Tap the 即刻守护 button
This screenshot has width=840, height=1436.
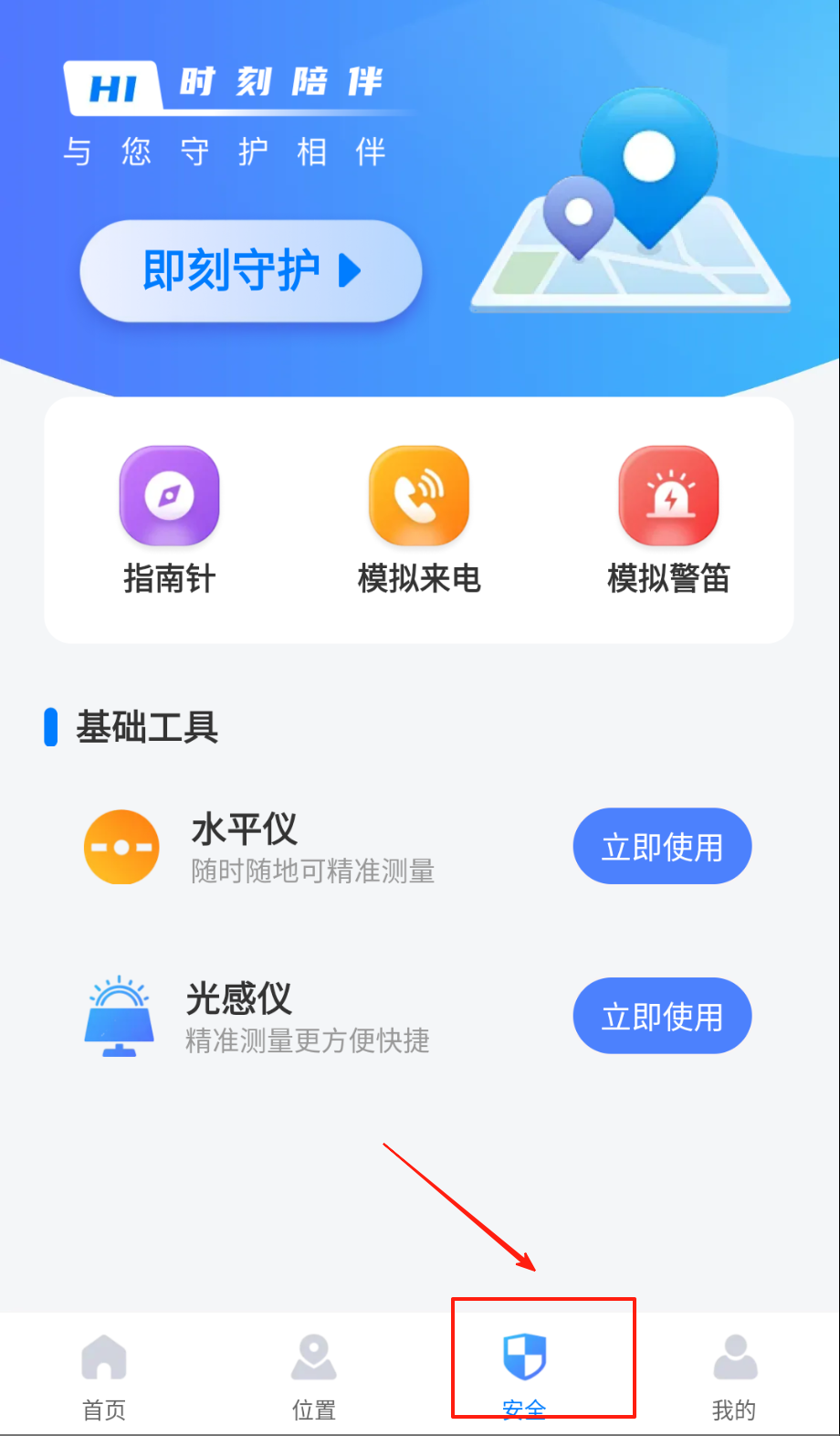[x=251, y=270]
